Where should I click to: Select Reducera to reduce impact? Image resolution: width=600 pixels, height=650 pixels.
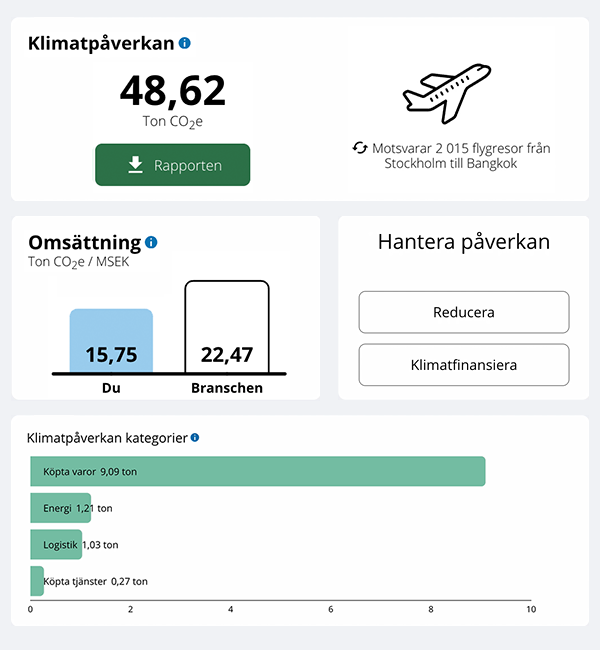(x=463, y=312)
